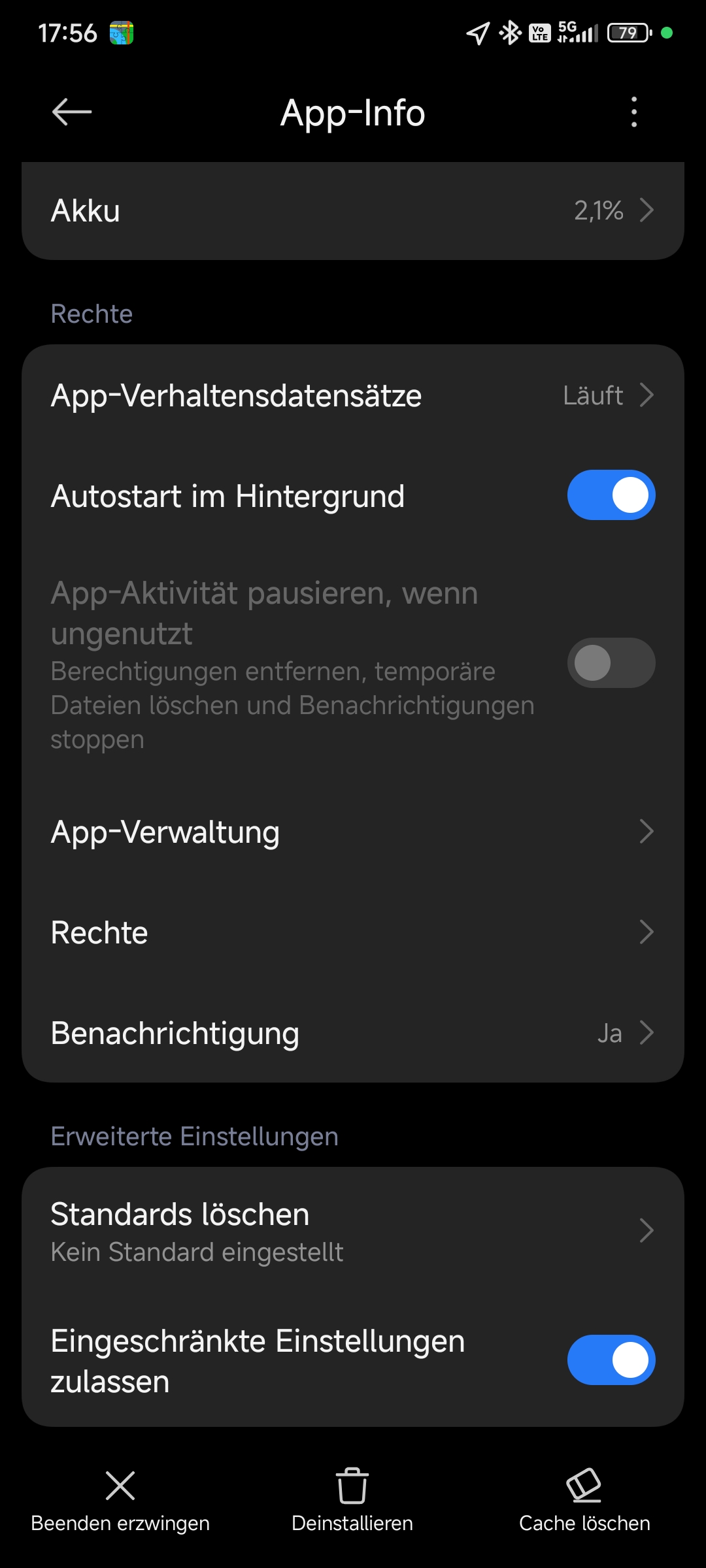Open App-Verhaltensdatensätze

353,395
